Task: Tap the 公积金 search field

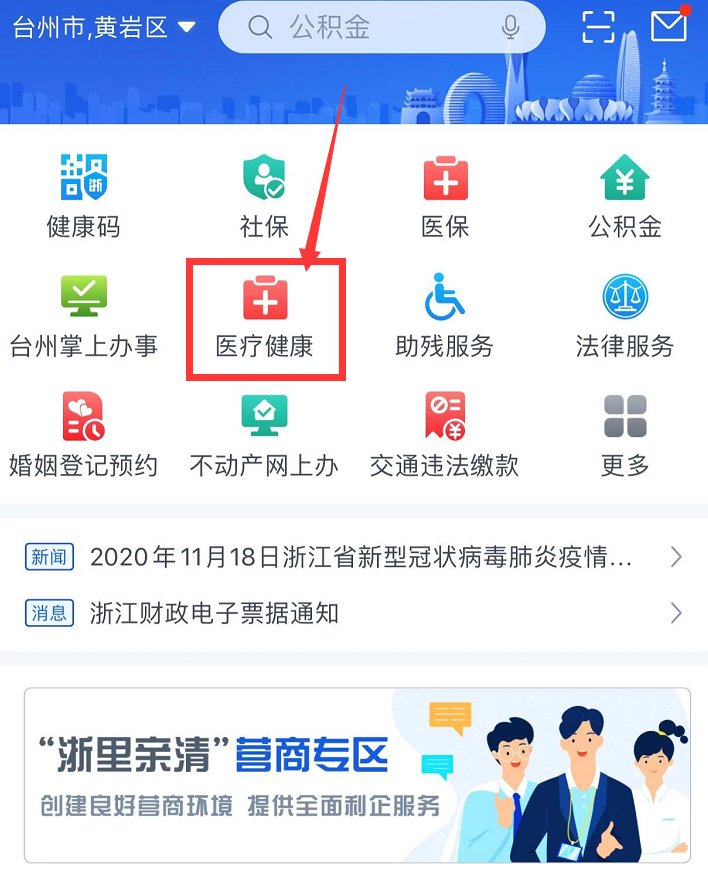Action: (380, 28)
